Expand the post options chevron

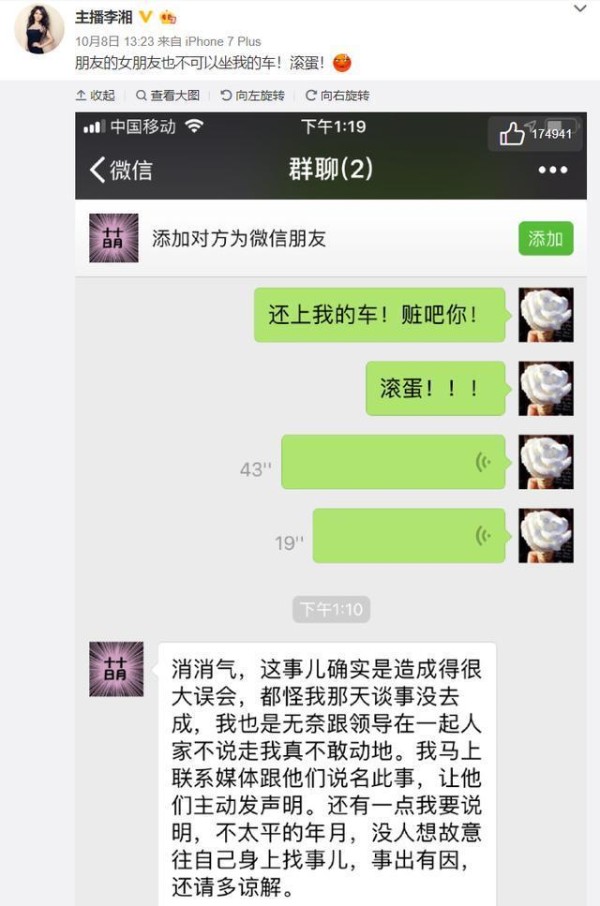580,9
